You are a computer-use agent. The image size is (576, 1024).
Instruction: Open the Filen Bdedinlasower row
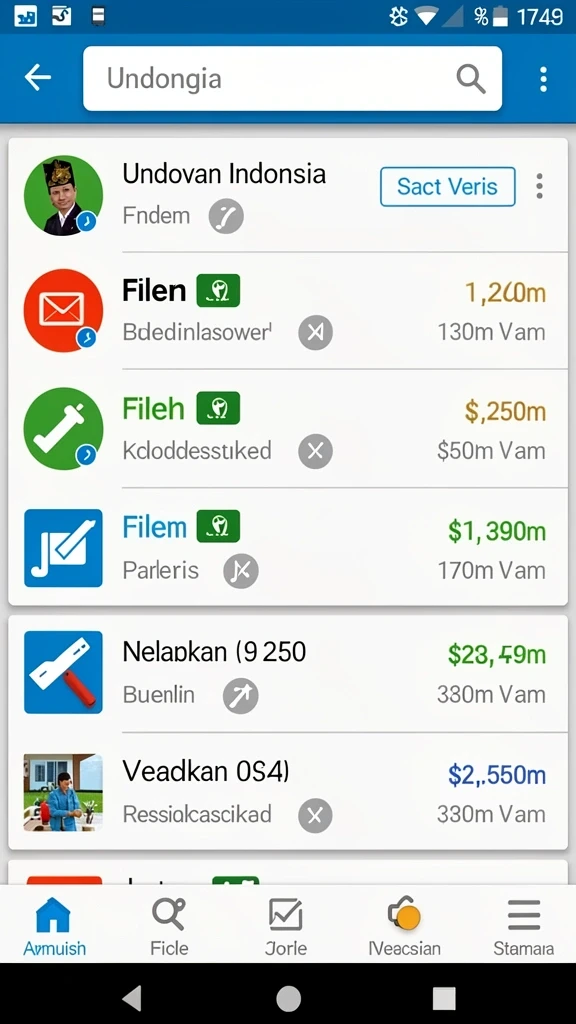click(288, 310)
